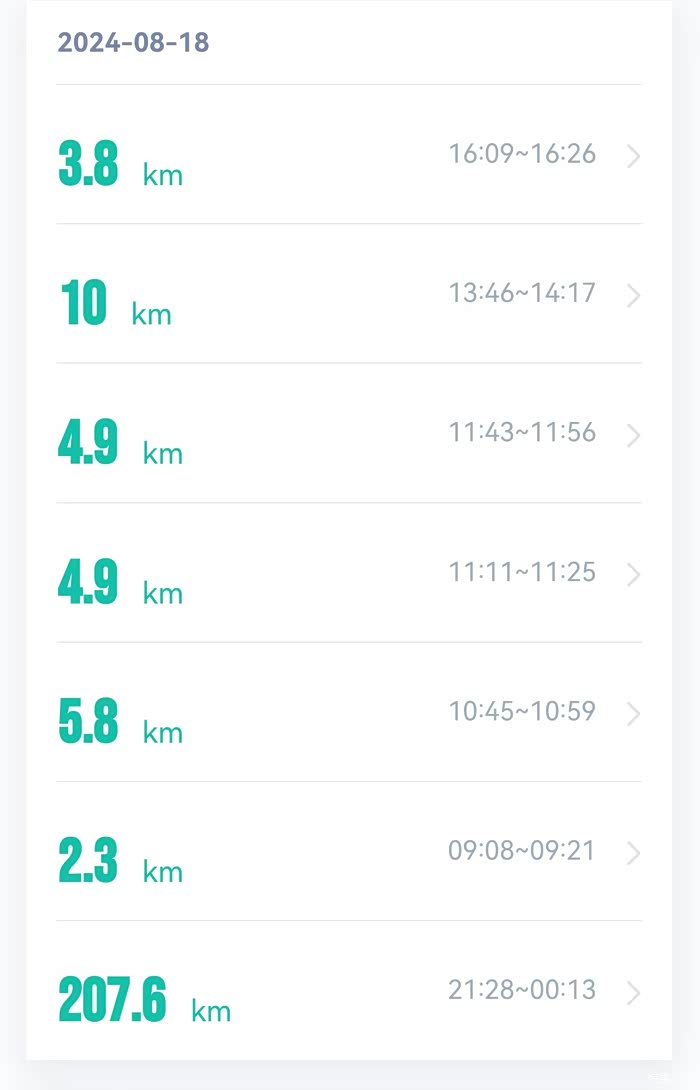Open the 3.8 km trip from 16:09~16:26
The width and height of the screenshot is (700, 1090).
(x=349, y=154)
